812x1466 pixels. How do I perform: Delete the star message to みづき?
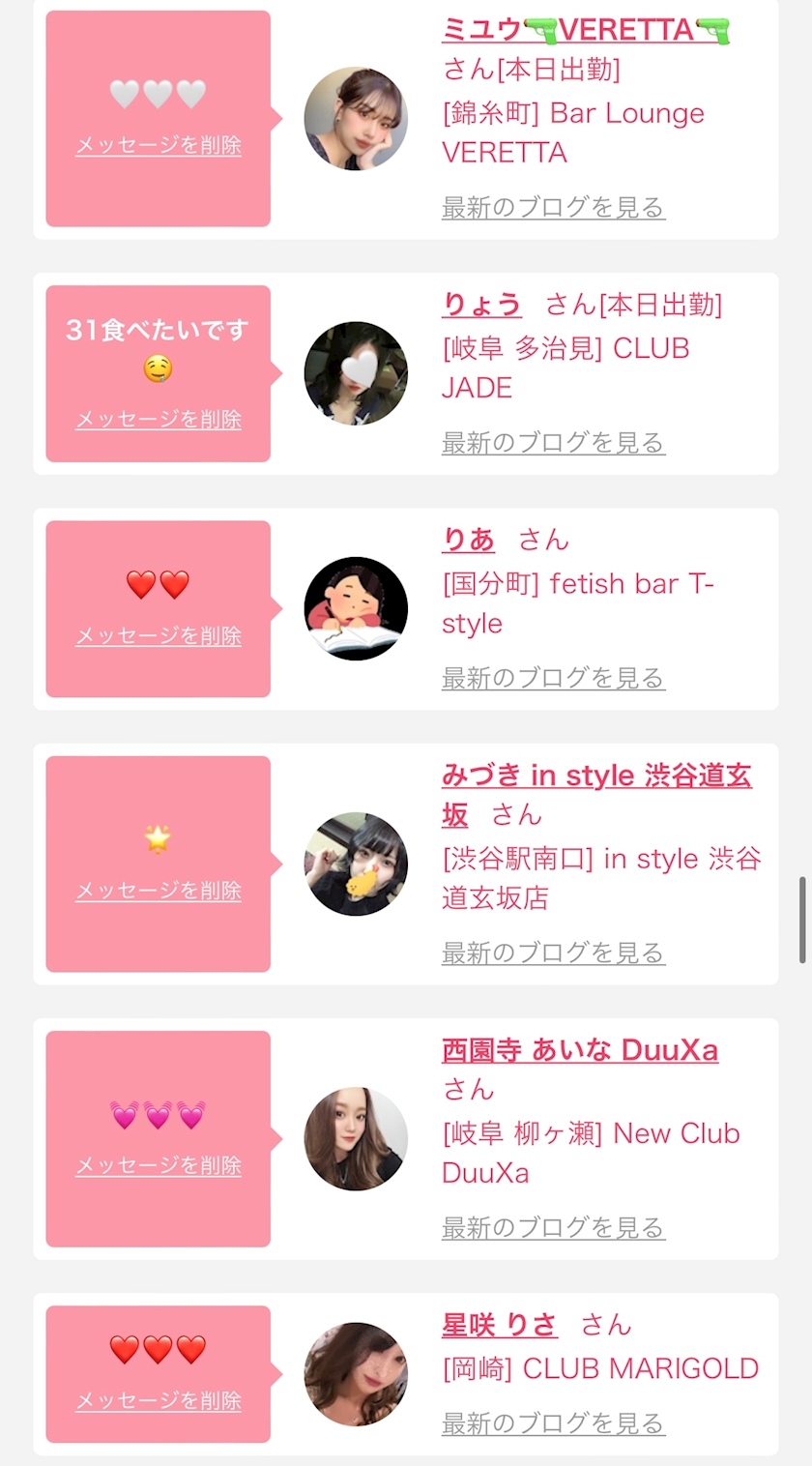coord(159,891)
